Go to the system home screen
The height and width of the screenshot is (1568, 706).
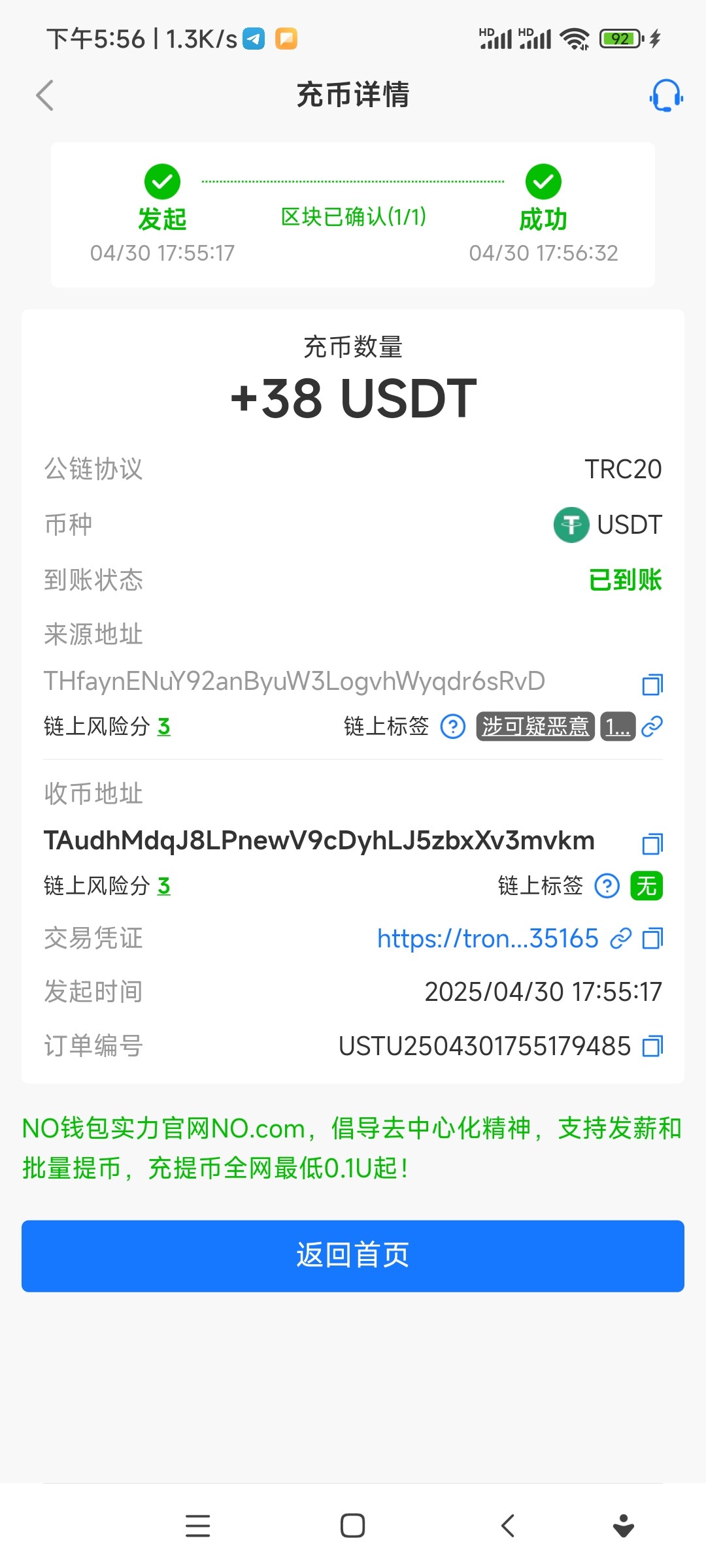[353, 1526]
